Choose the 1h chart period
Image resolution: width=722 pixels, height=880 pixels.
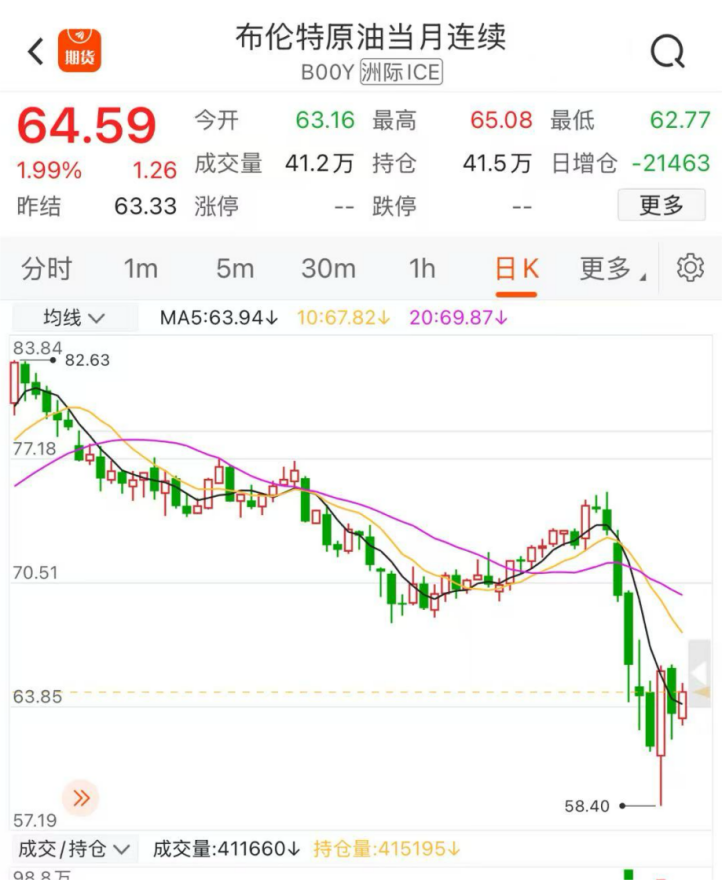click(422, 268)
